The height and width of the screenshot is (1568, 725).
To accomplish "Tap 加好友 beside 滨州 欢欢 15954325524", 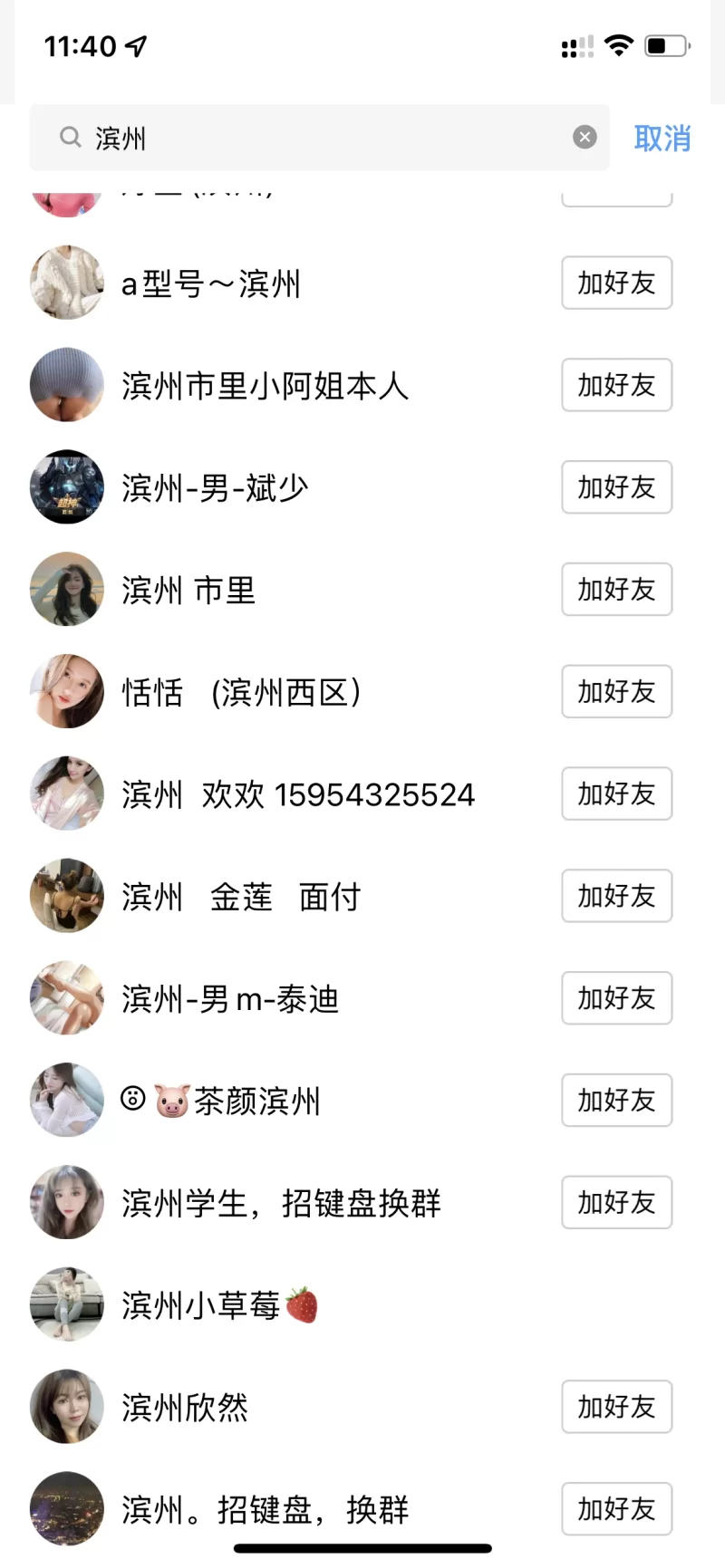I will [x=616, y=795].
